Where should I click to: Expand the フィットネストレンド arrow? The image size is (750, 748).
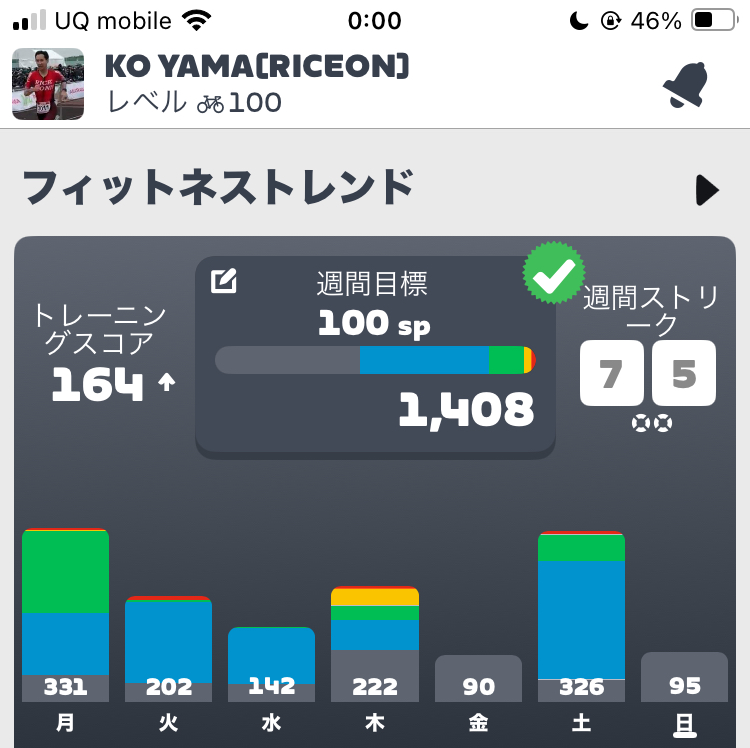pyautogui.click(x=707, y=190)
